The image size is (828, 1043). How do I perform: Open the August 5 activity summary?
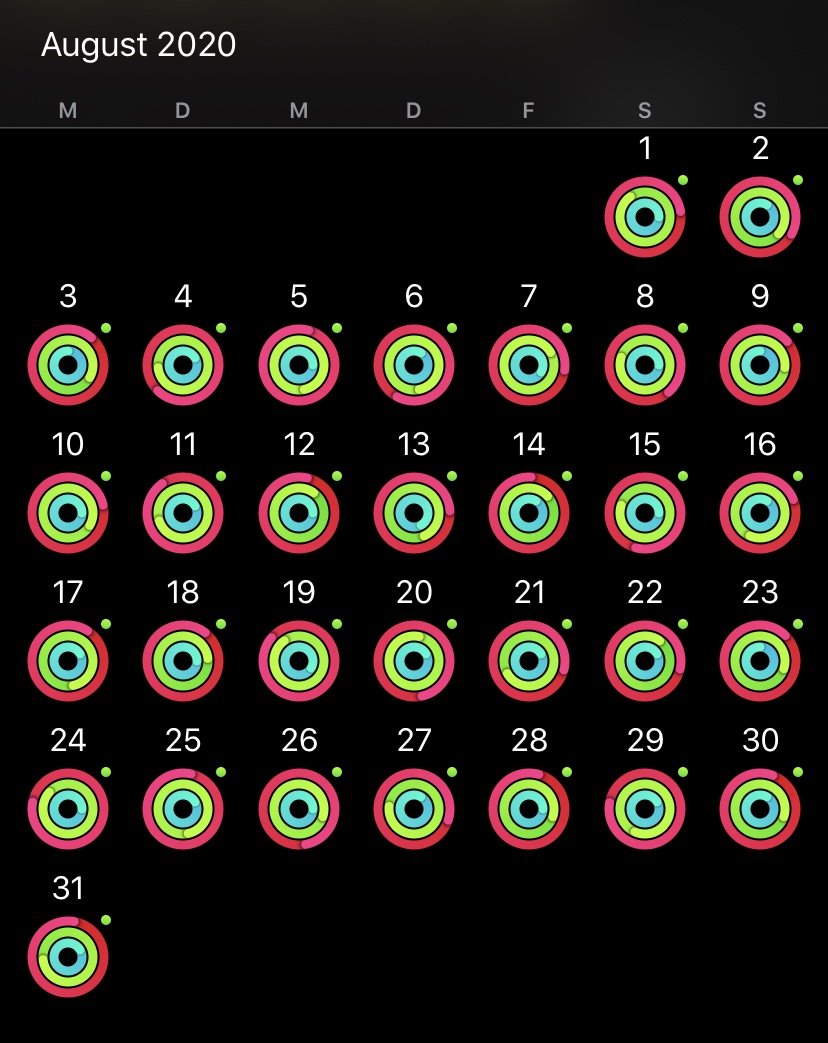point(299,365)
